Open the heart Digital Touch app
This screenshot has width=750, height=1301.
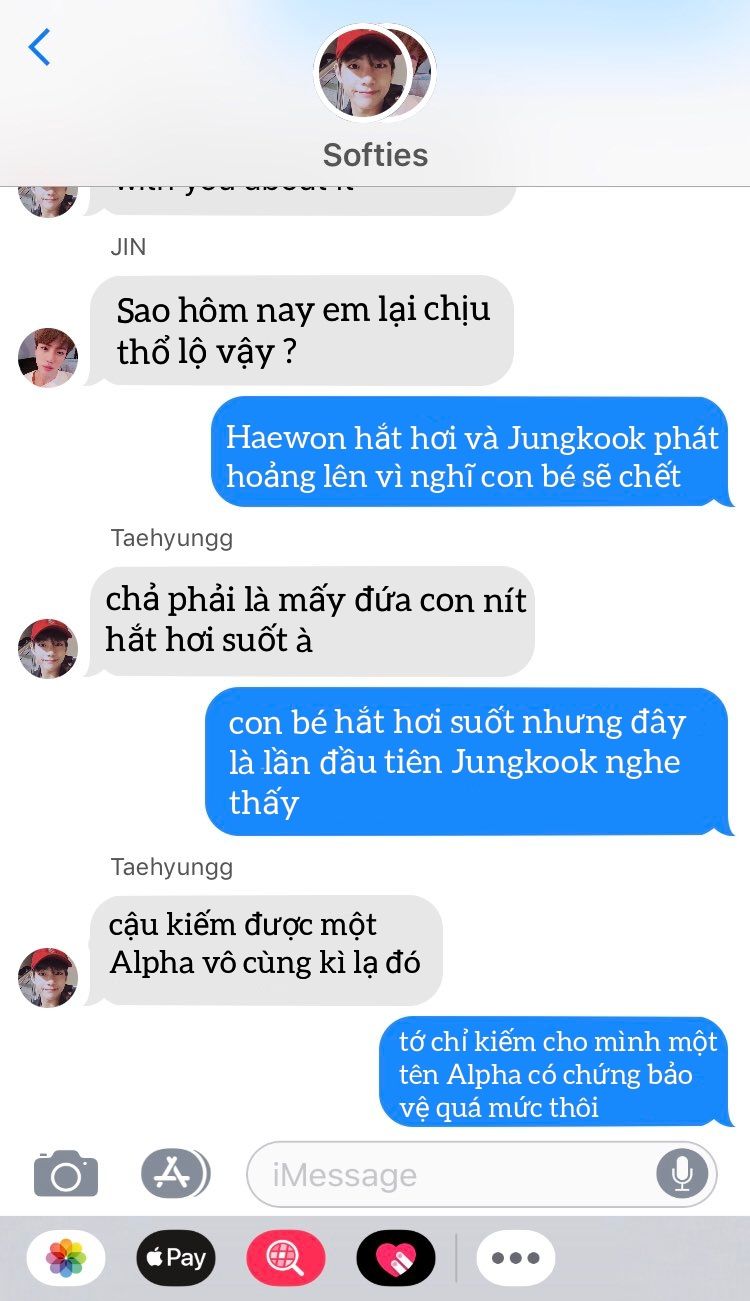395,1258
